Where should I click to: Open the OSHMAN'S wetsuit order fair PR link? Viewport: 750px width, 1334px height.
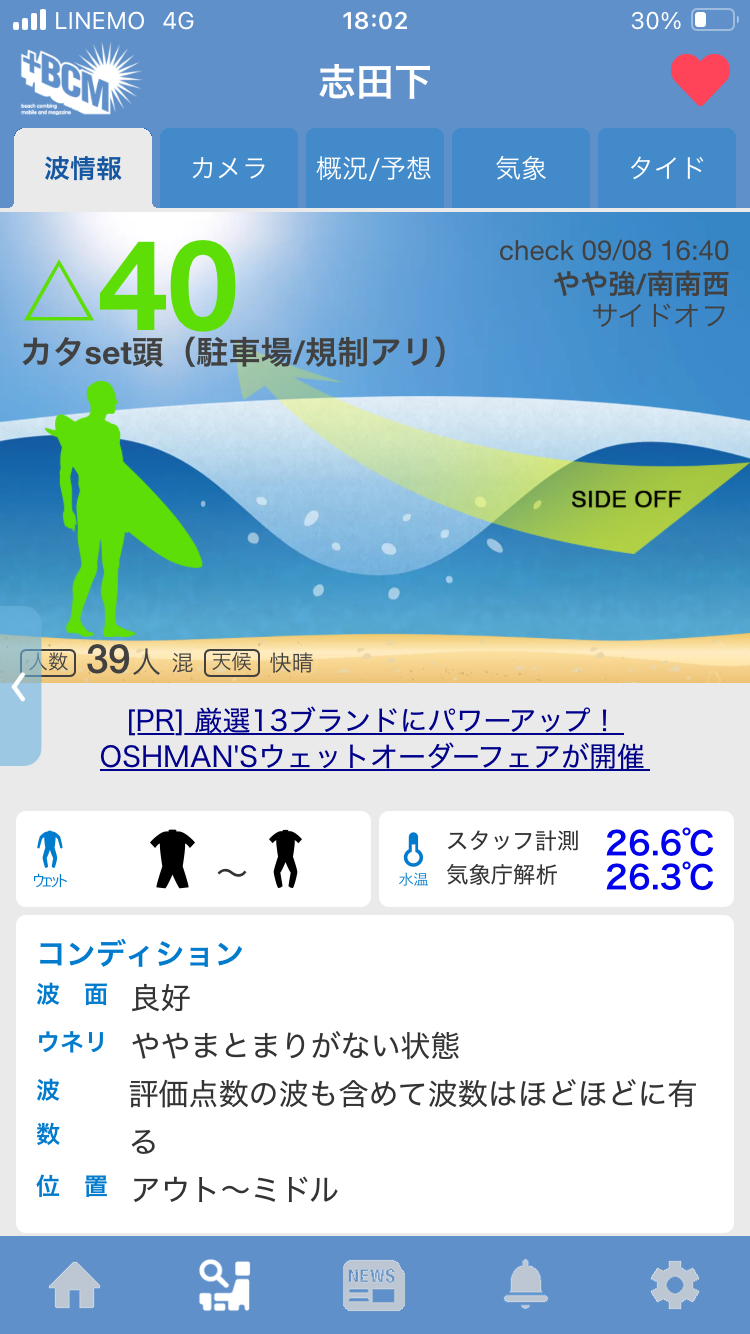[375, 738]
